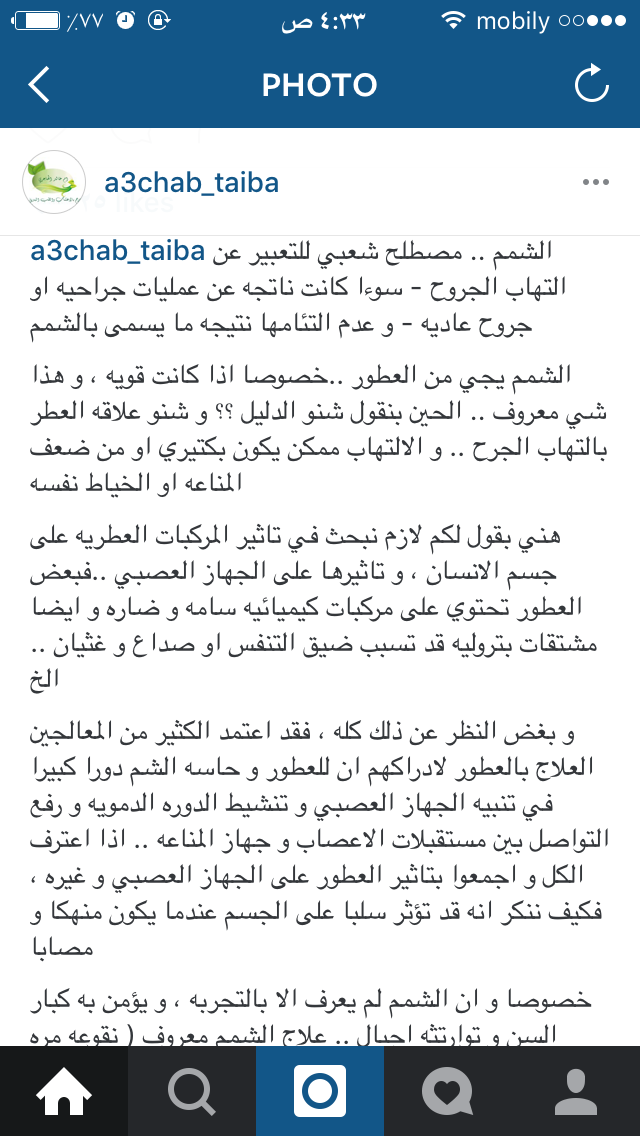This screenshot has height=1136, width=640.
Task: Switch to the Activity heart tab
Action: point(448,1091)
